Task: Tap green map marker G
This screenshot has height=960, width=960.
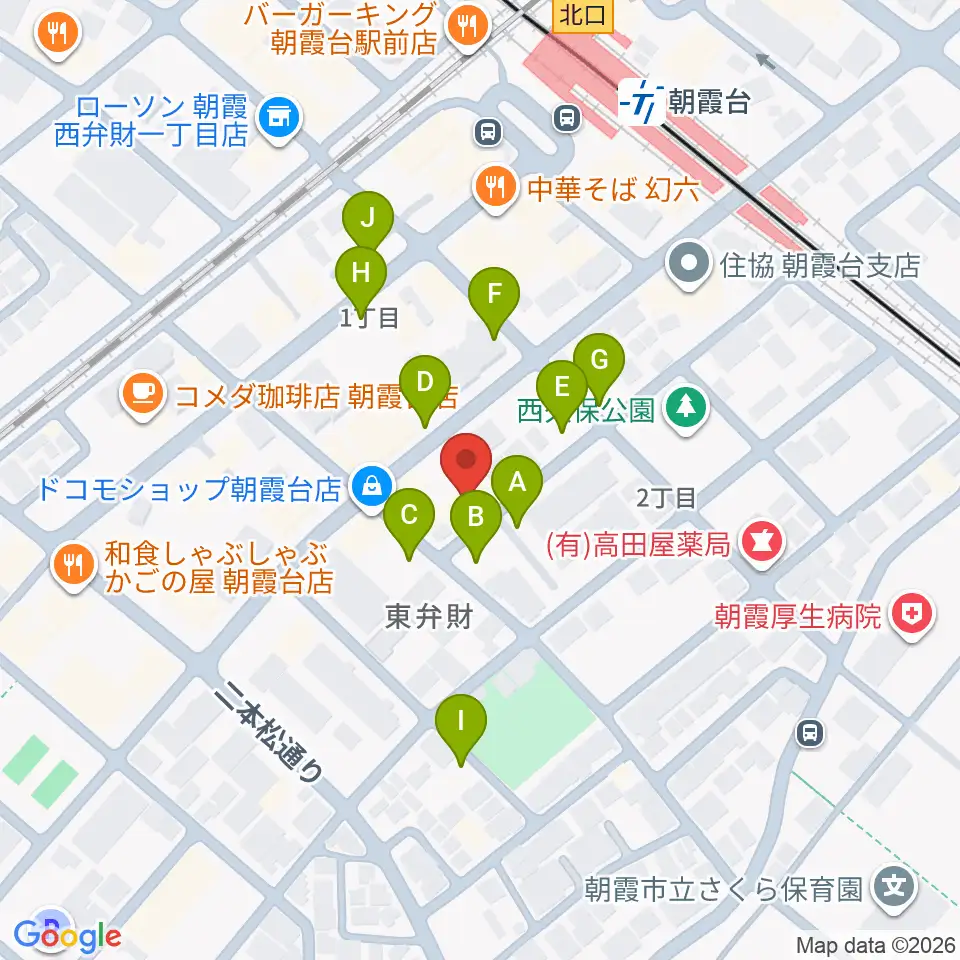Action: click(599, 369)
